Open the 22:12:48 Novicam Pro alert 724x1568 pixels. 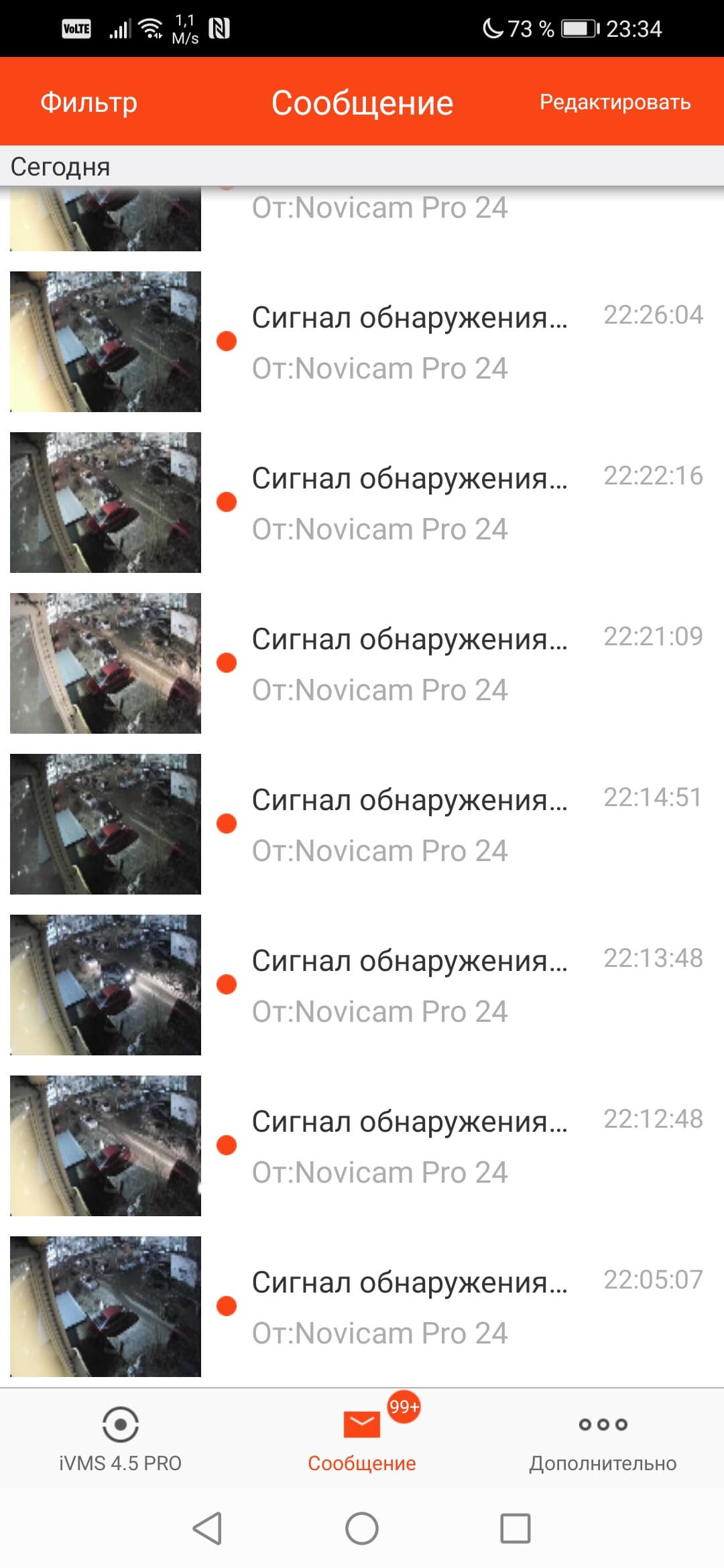[409, 1146]
